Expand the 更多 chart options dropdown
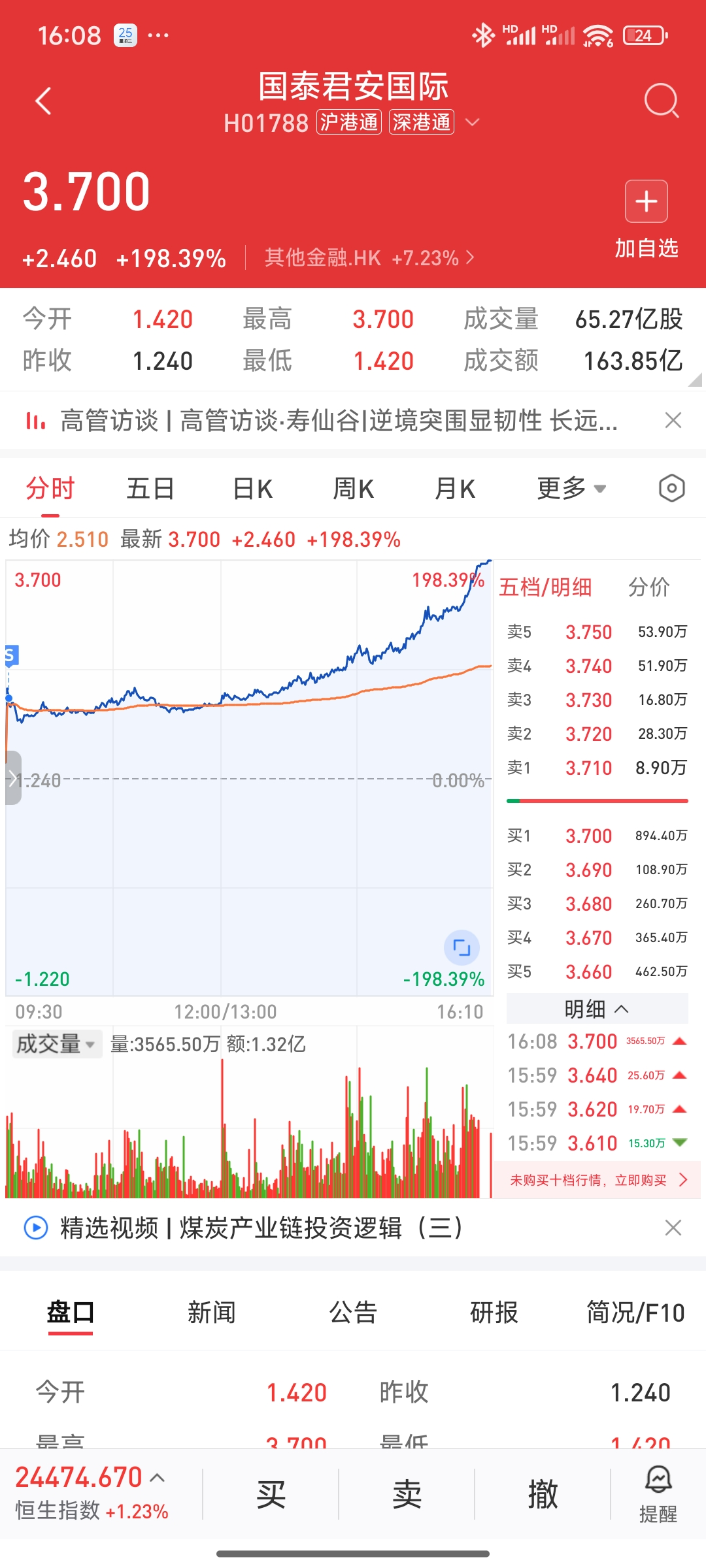706x1568 pixels. coord(571,489)
